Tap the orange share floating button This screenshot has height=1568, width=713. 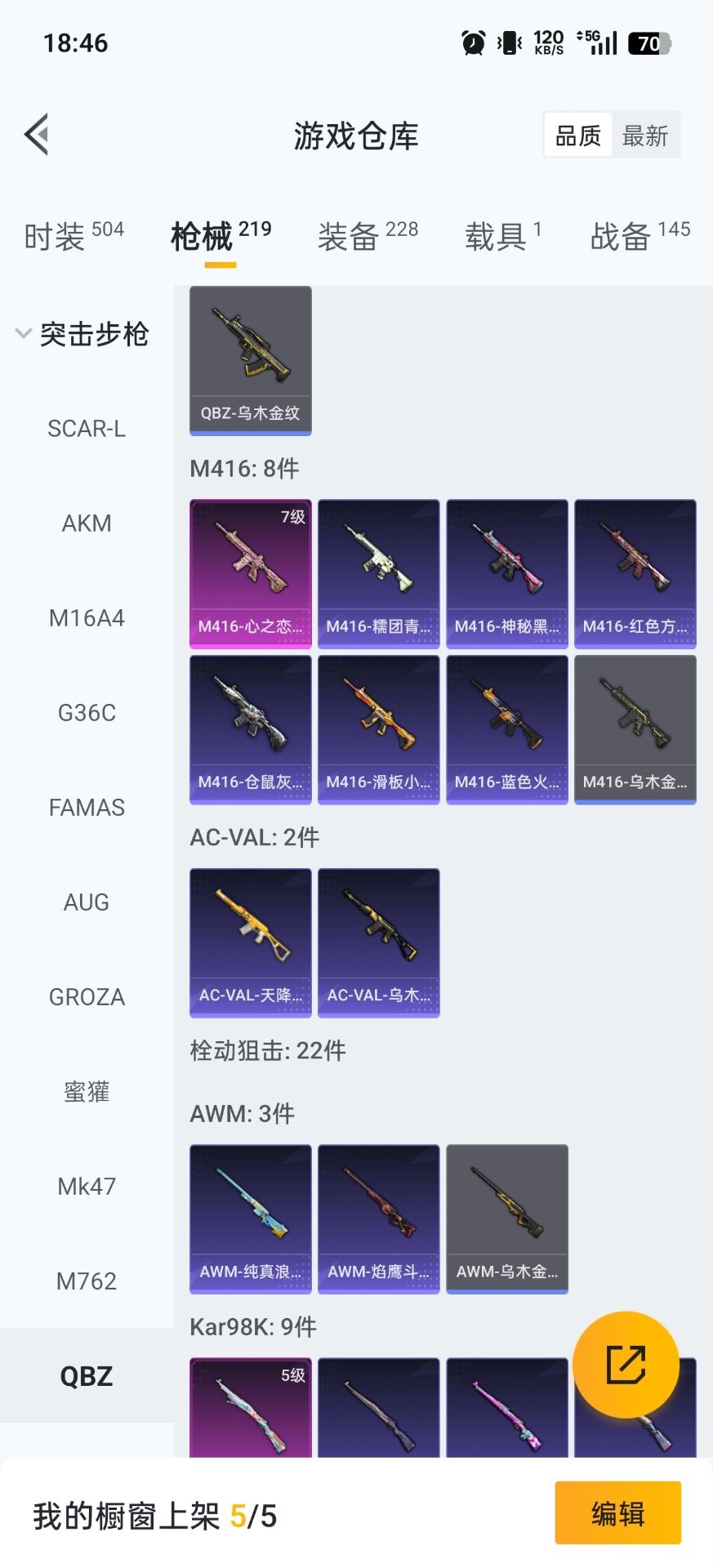[626, 1364]
